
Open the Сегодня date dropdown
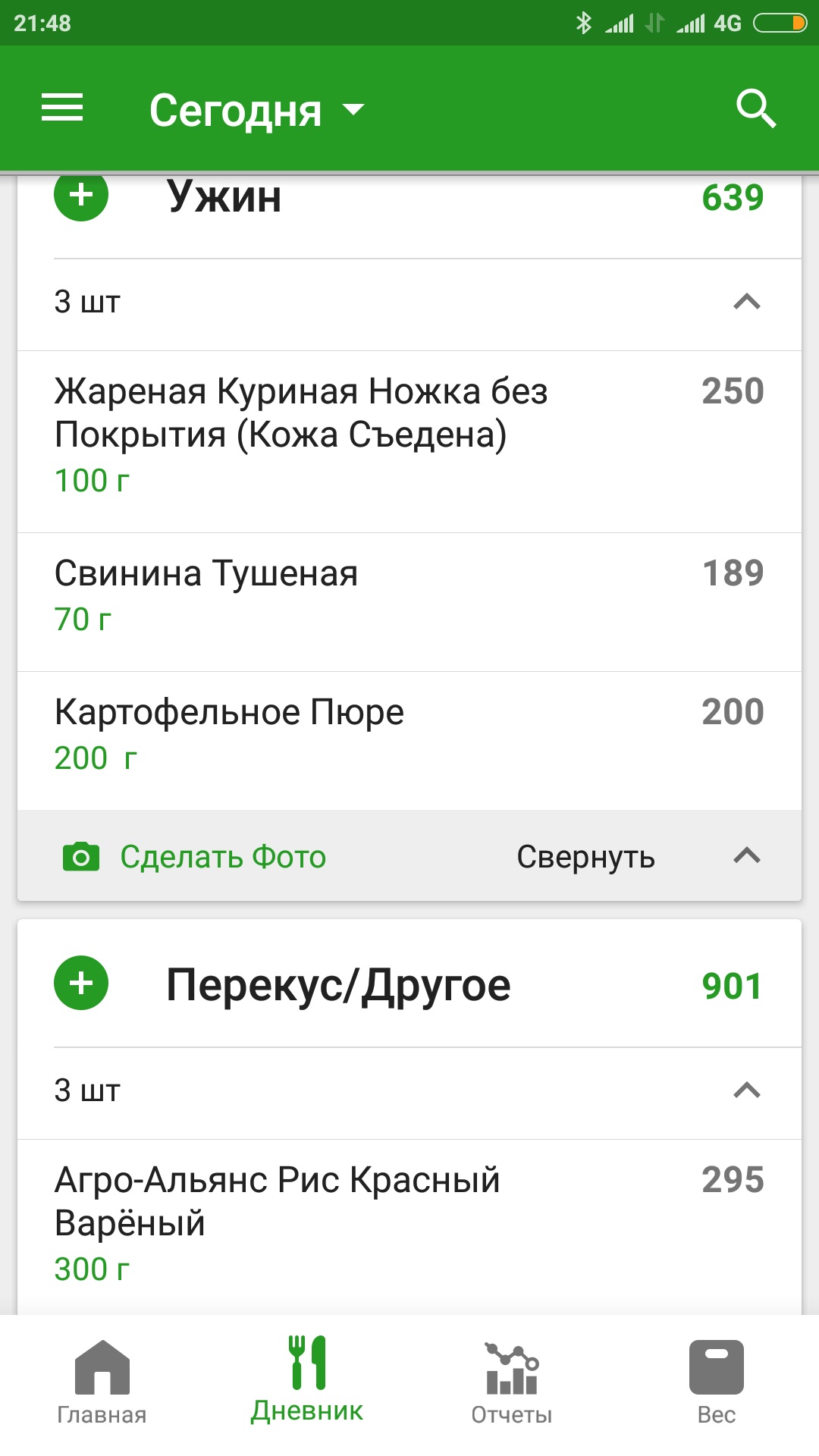point(256,111)
